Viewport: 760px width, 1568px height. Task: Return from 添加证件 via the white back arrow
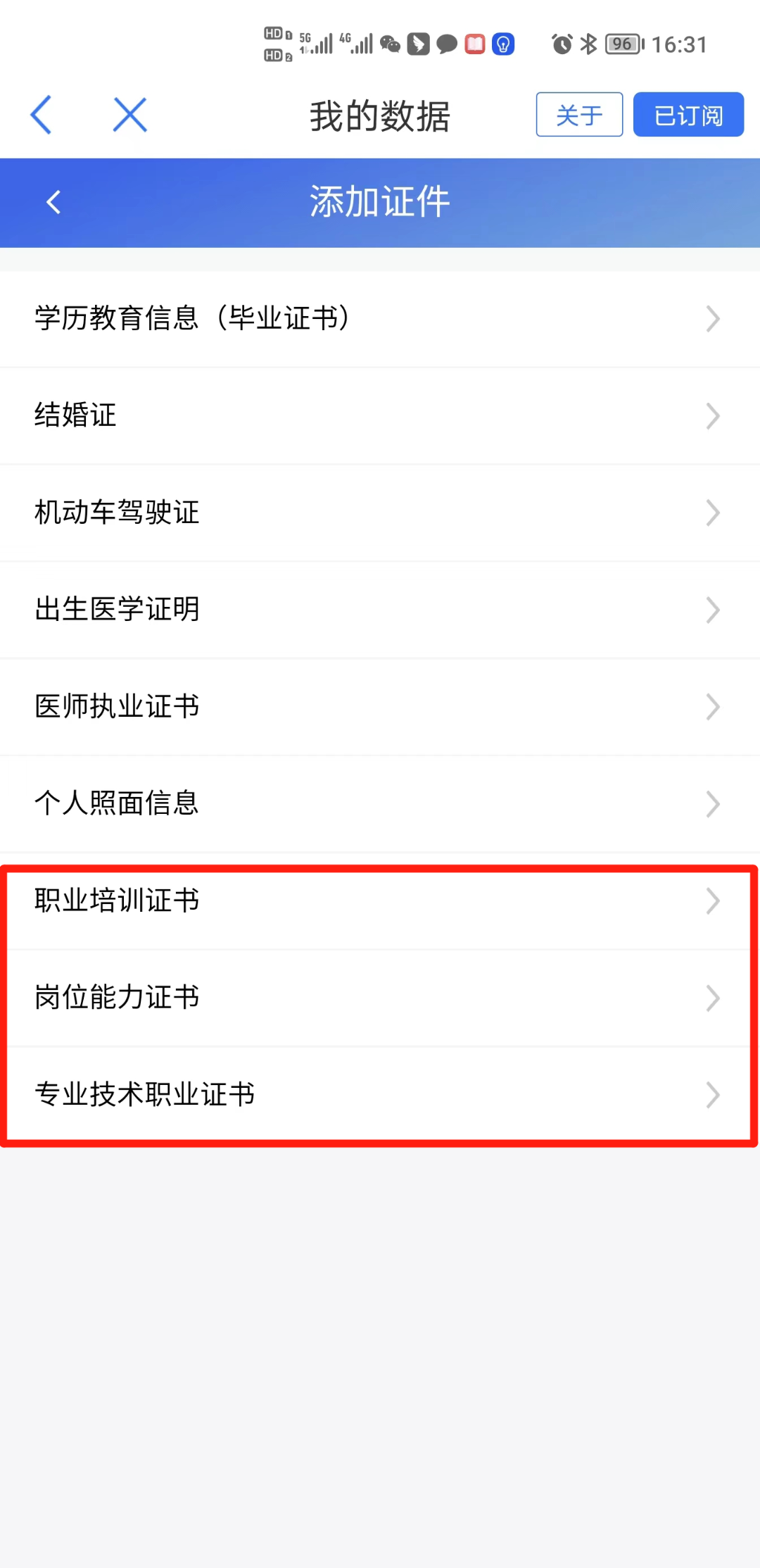(53, 203)
